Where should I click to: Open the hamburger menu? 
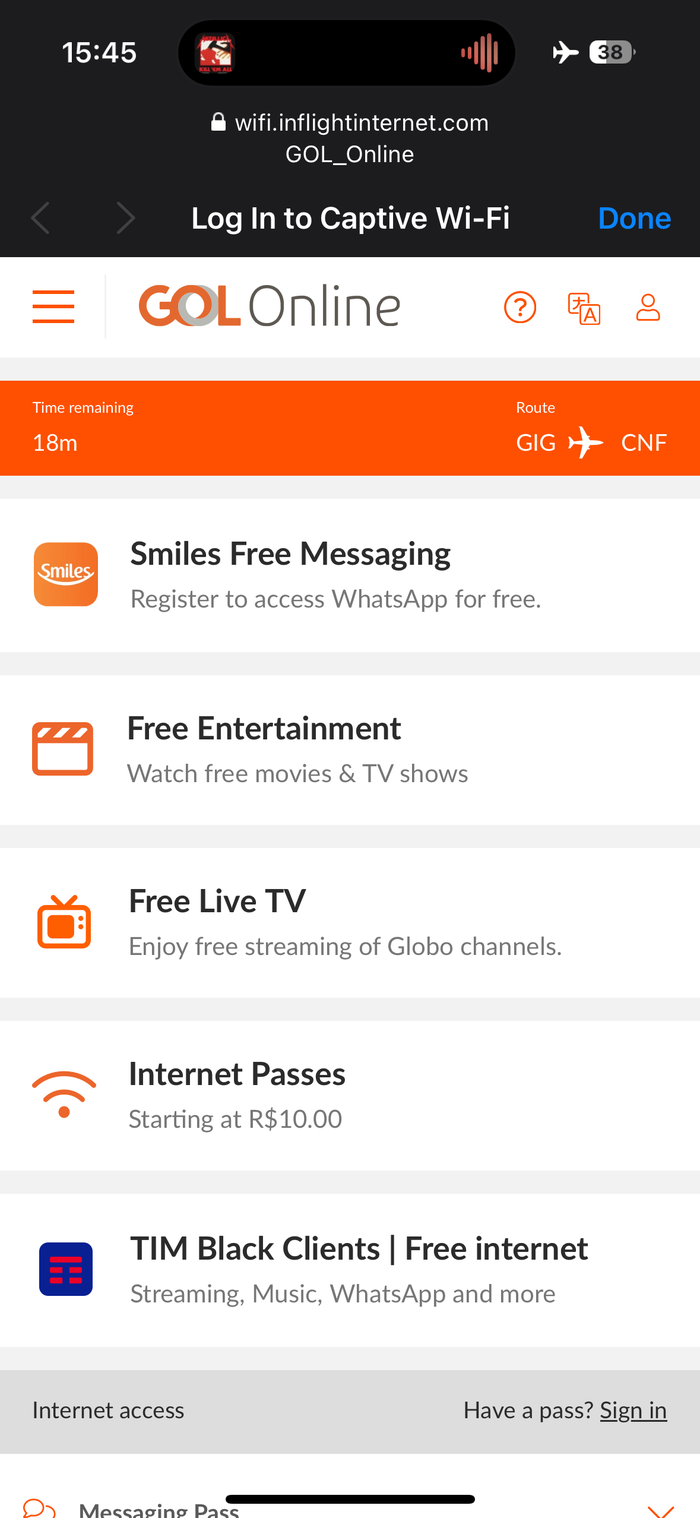53,307
